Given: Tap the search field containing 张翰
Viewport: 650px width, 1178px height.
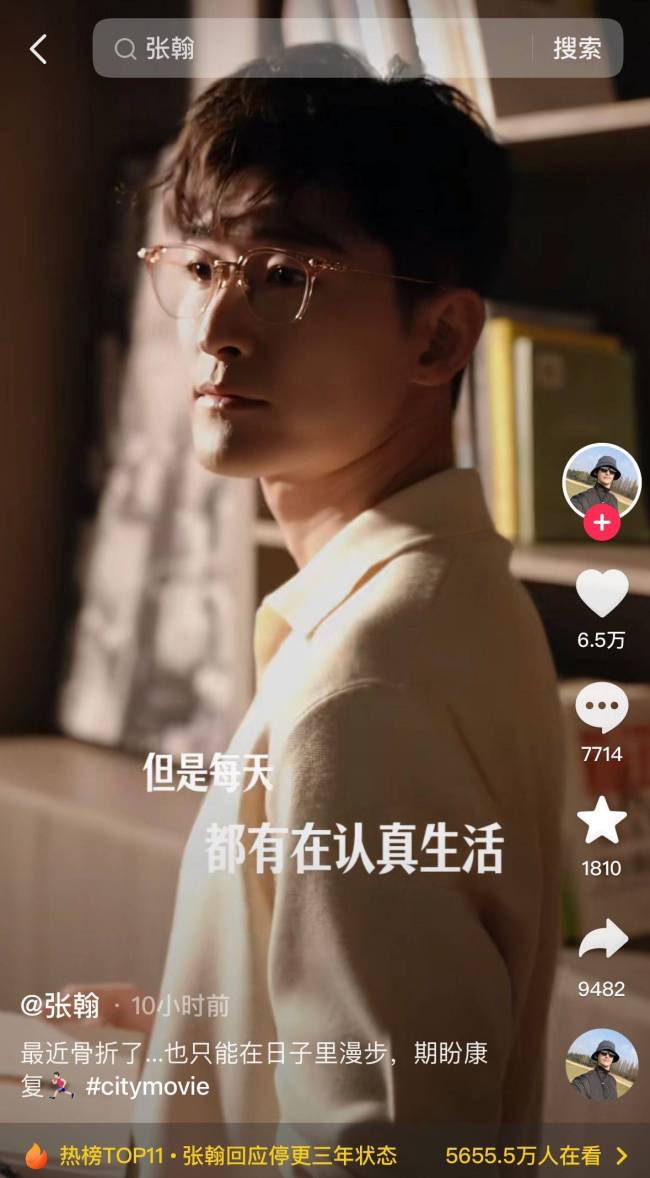Looking at the screenshot, I should coord(320,48).
